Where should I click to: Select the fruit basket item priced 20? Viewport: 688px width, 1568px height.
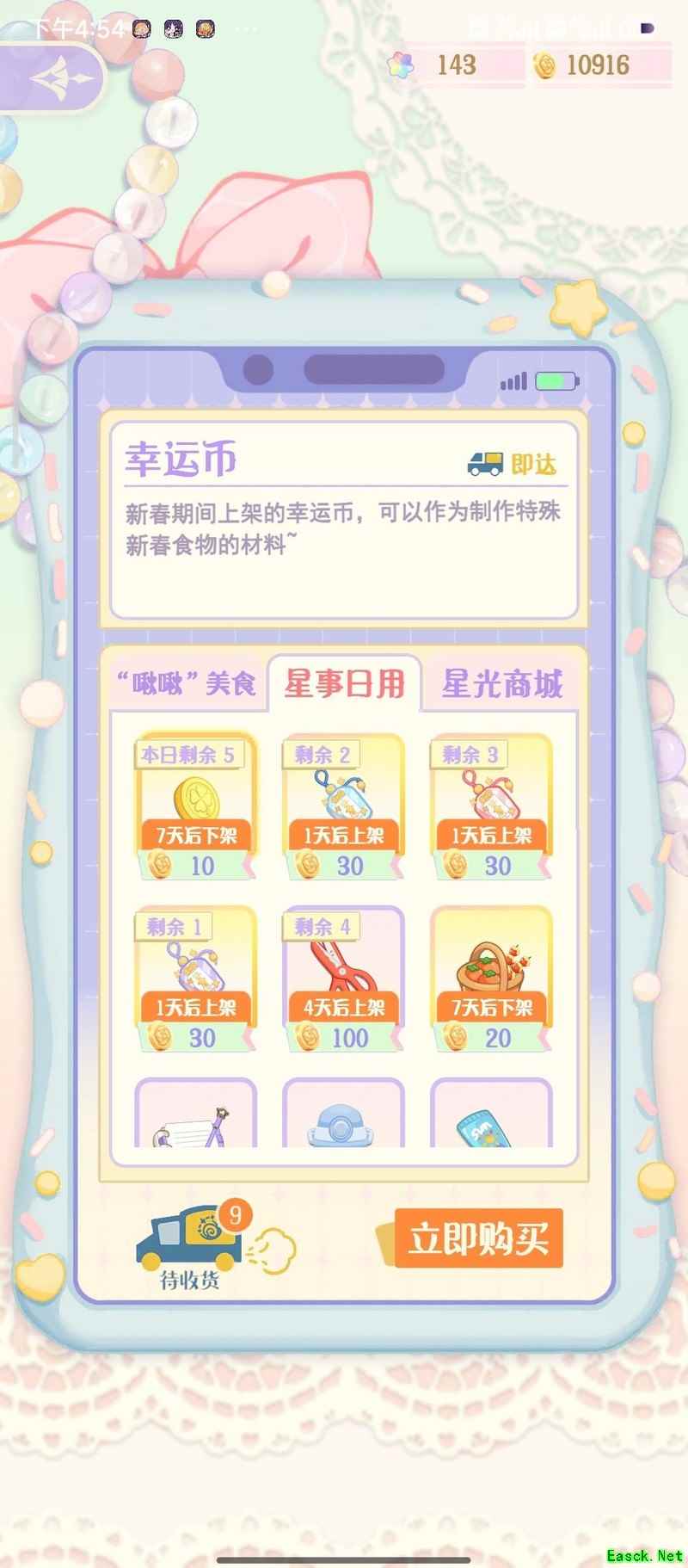click(492, 978)
